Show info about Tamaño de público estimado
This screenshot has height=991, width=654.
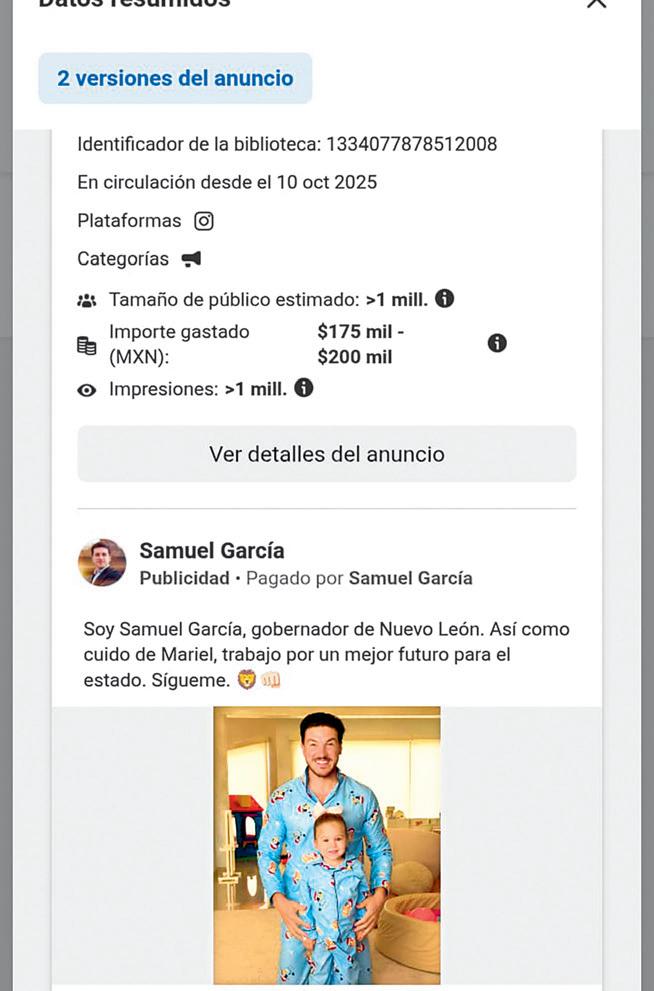coord(445,298)
